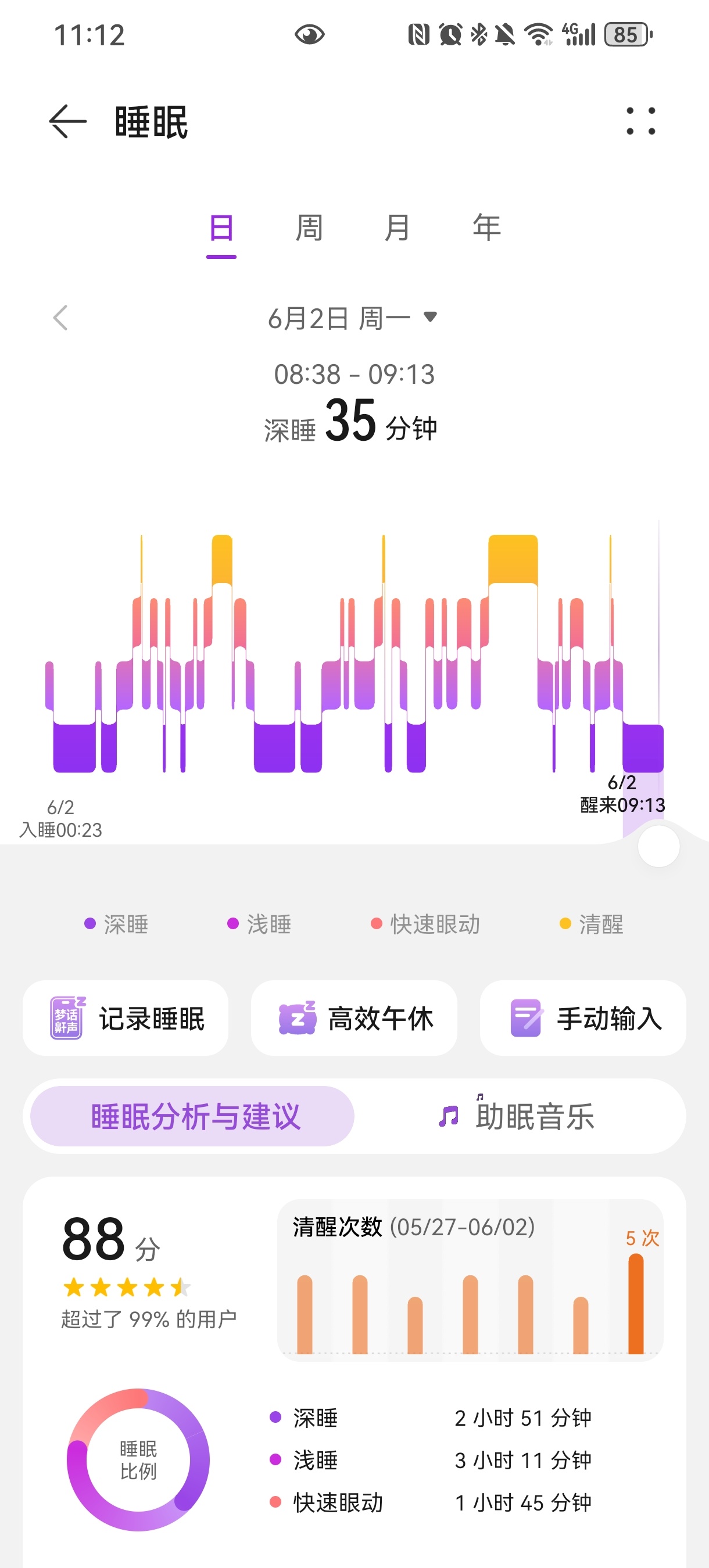Open 记录睡眠

pos(126,1017)
